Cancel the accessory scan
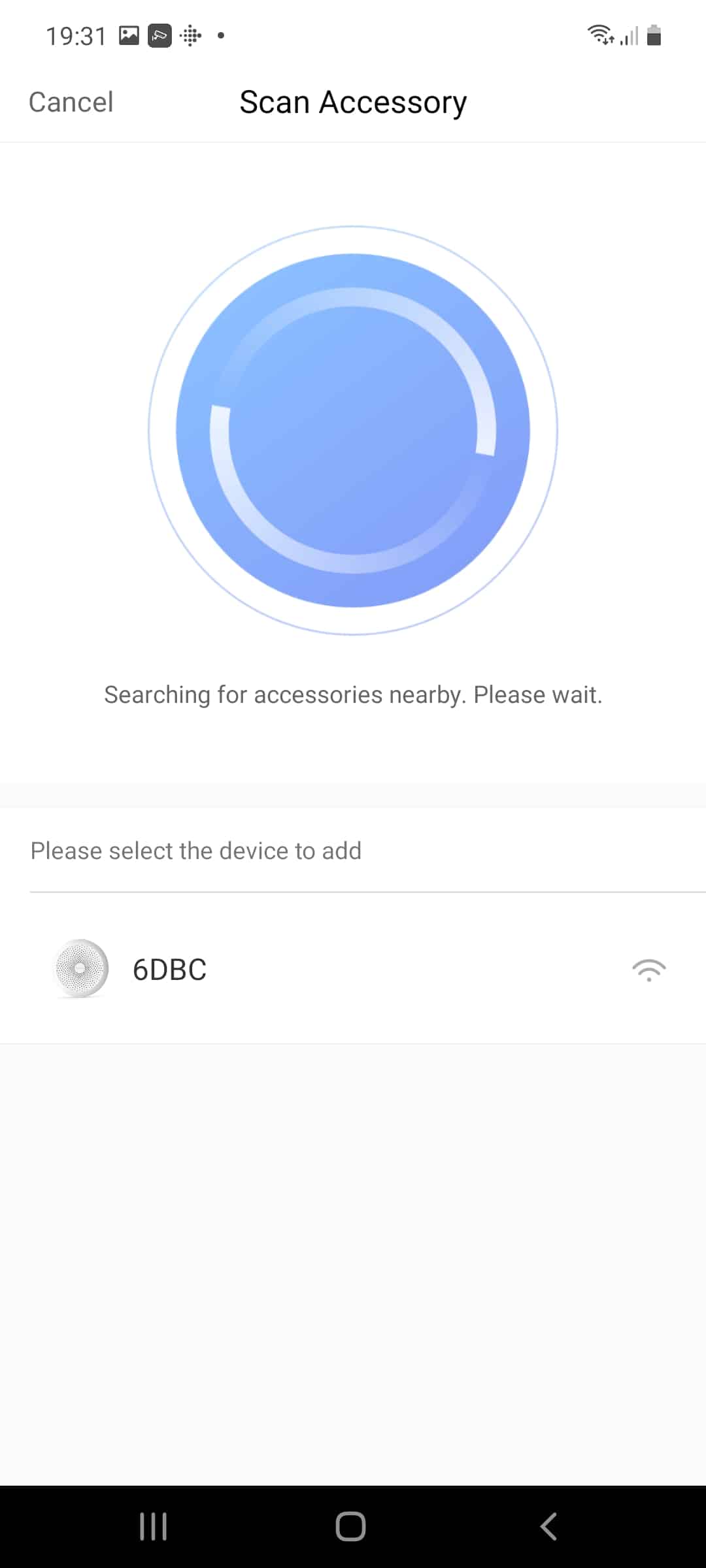706x1568 pixels. point(71,103)
